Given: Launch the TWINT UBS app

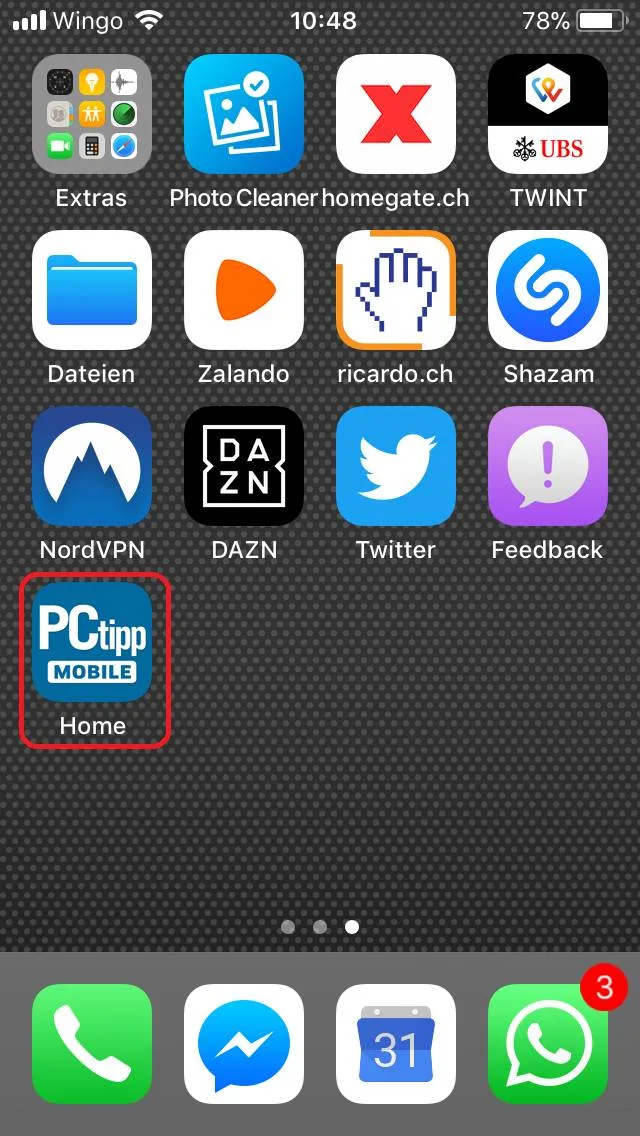Looking at the screenshot, I should 548,114.
